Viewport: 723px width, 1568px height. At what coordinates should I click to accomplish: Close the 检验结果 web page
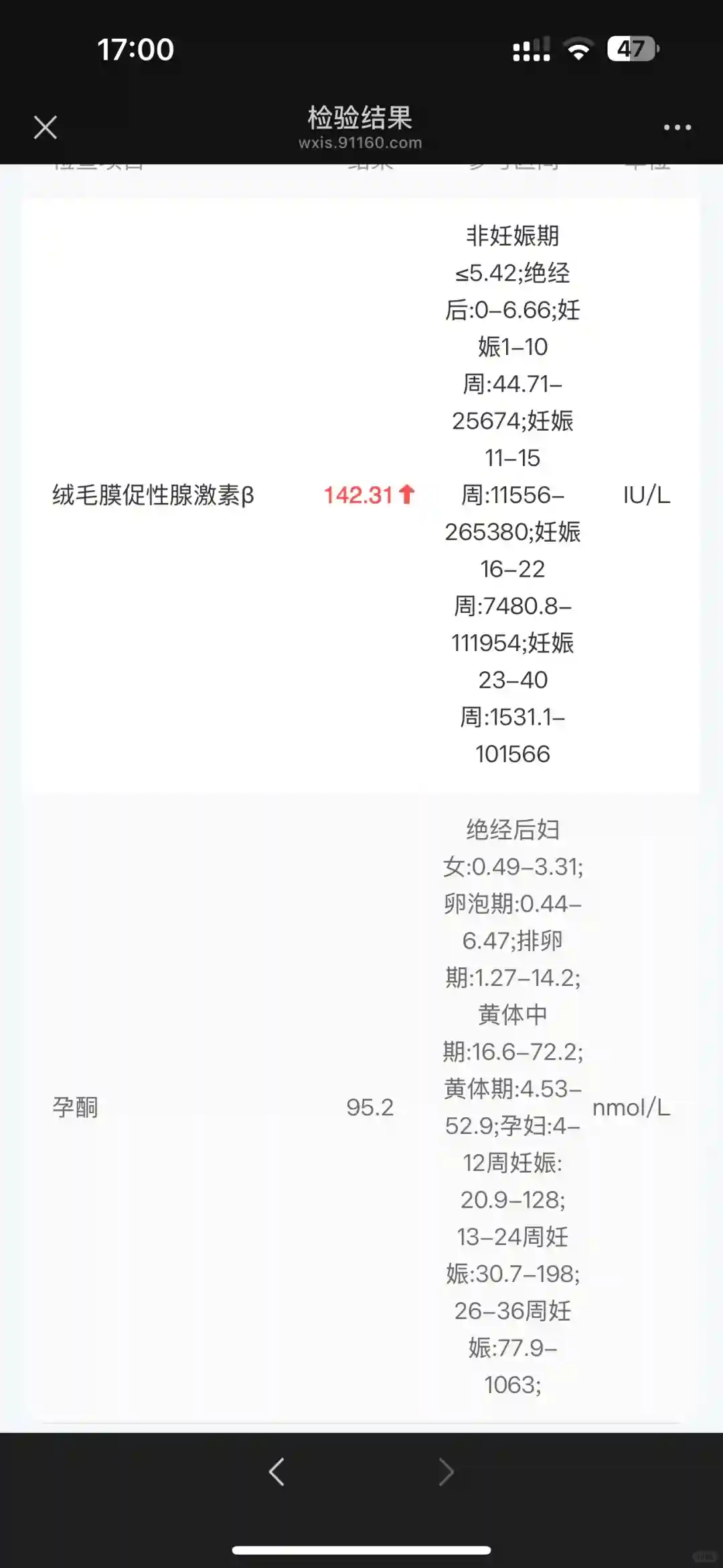(x=46, y=127)
